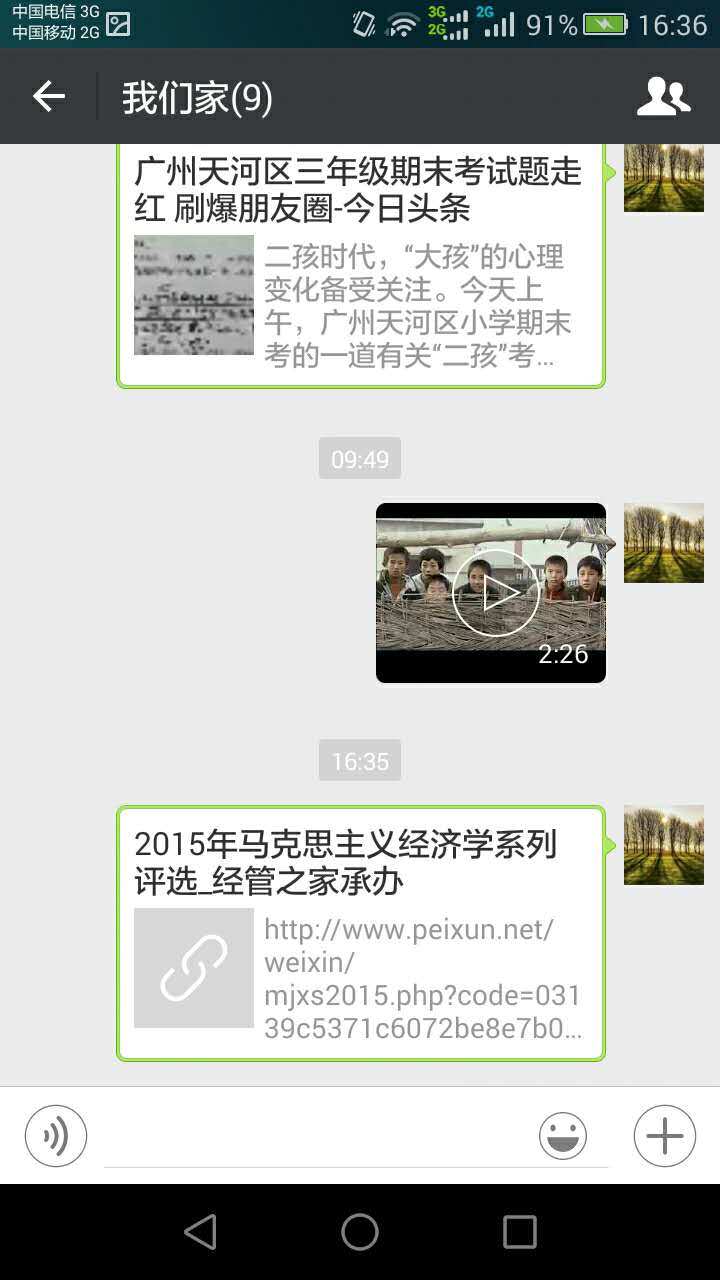Tap the sender avatar beside the video
Image resolution: width=720 pixels, height=1280 pixels.
point(663,543)
